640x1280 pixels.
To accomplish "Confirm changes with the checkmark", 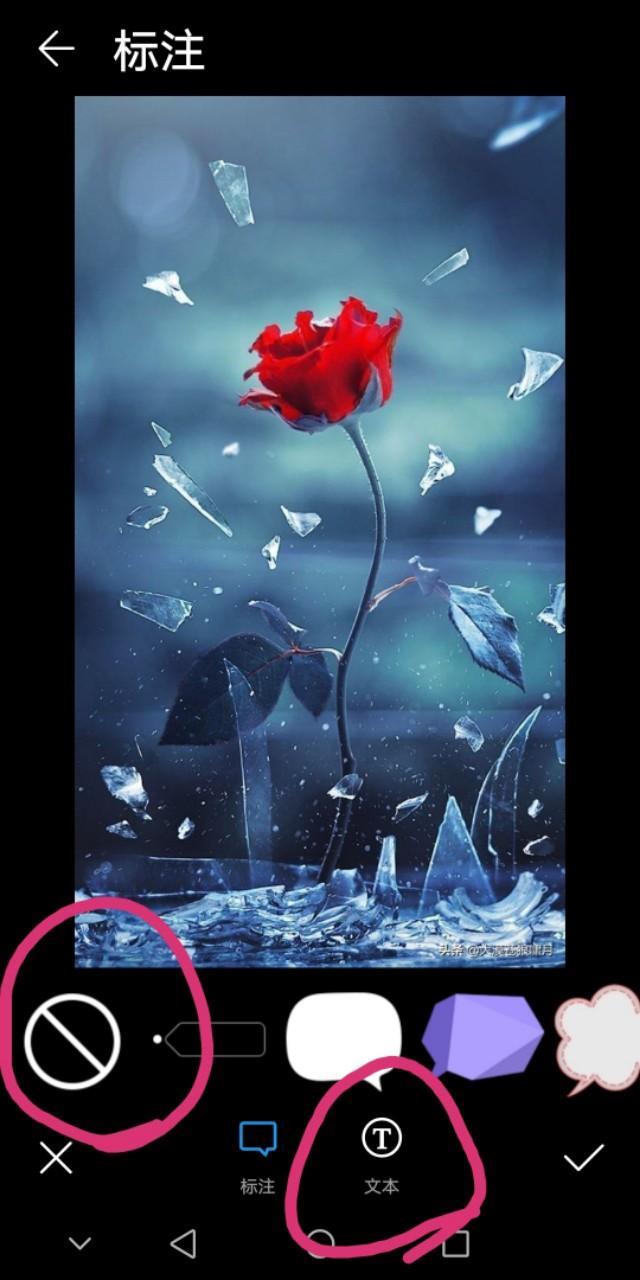I will pos(583,1158).
